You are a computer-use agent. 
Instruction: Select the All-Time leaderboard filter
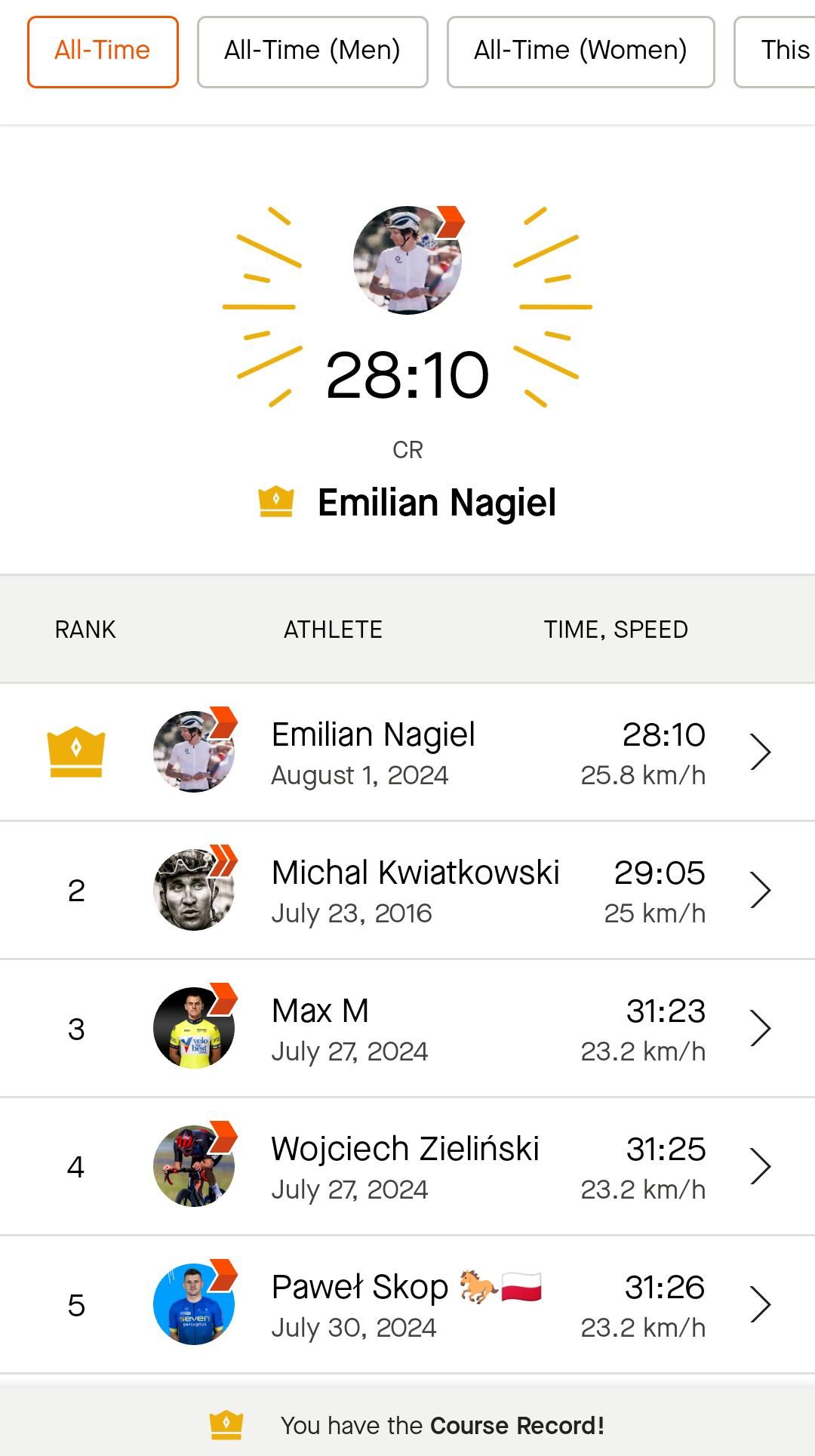pyautogui.click(x=103, y=51)
